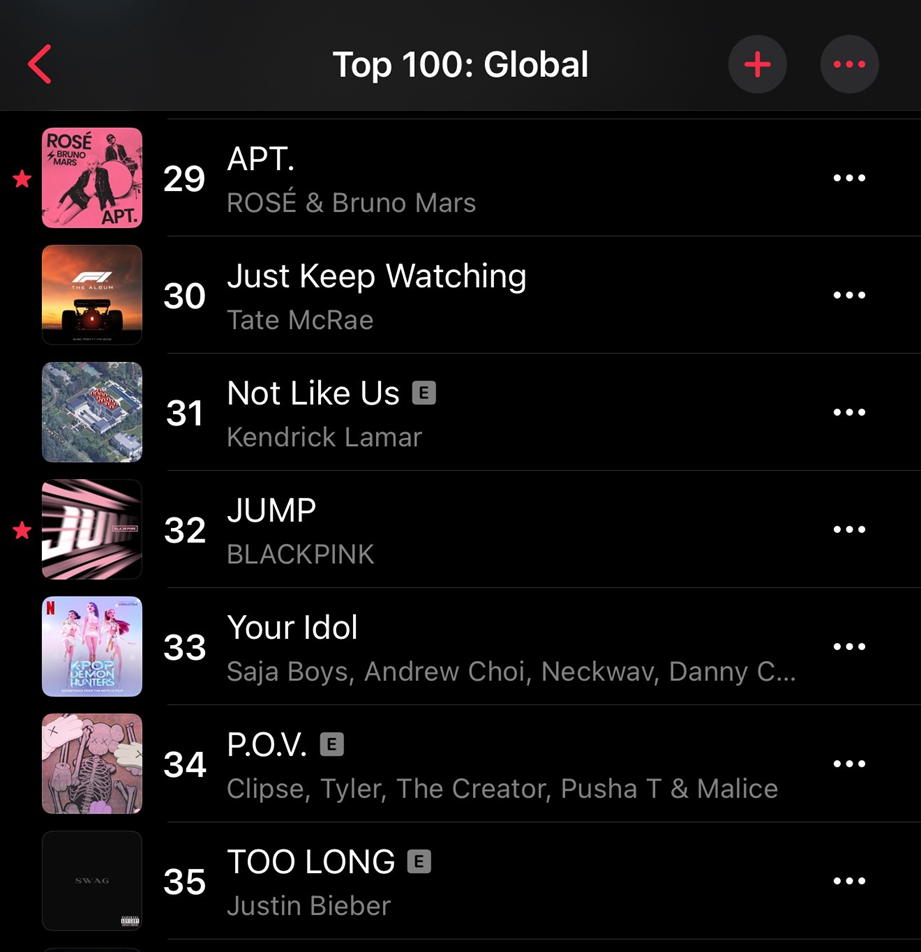Open more options for Not Like Us

pyautogui.click(x=849, y=412)
